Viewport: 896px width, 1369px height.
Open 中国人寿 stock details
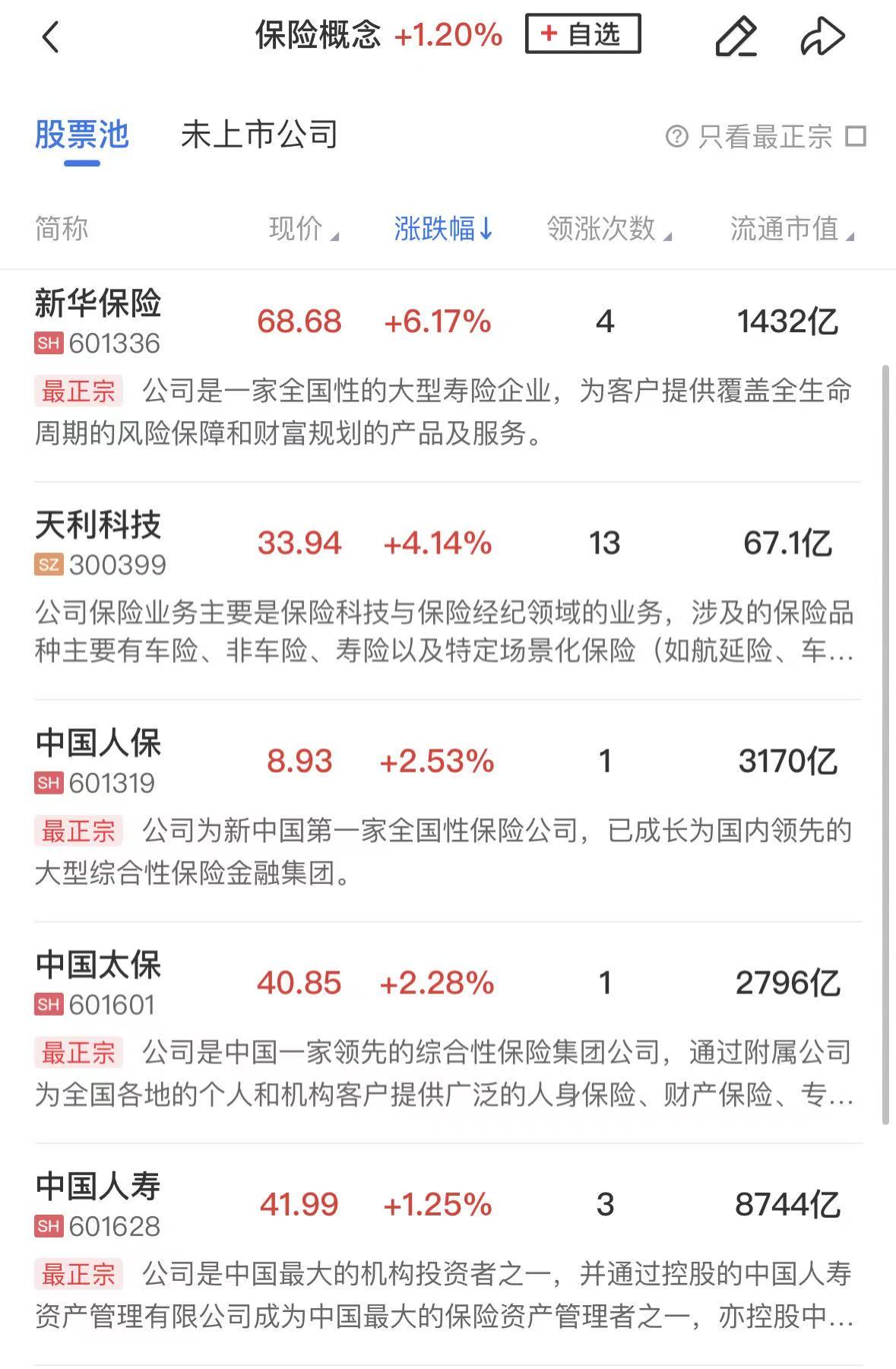(98, 1187)
